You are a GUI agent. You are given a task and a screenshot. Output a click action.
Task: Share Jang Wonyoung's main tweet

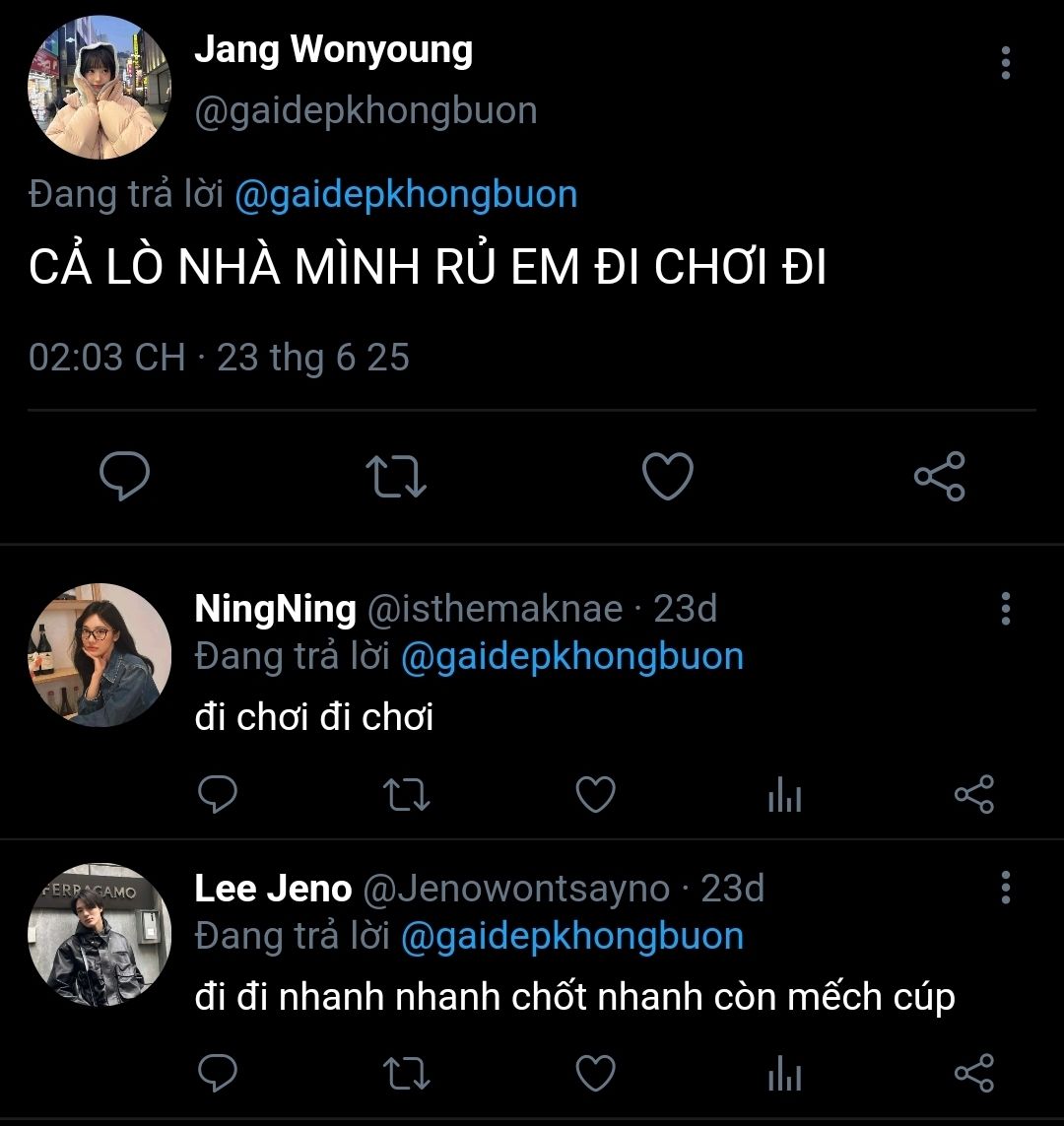[x=939, y=477]
